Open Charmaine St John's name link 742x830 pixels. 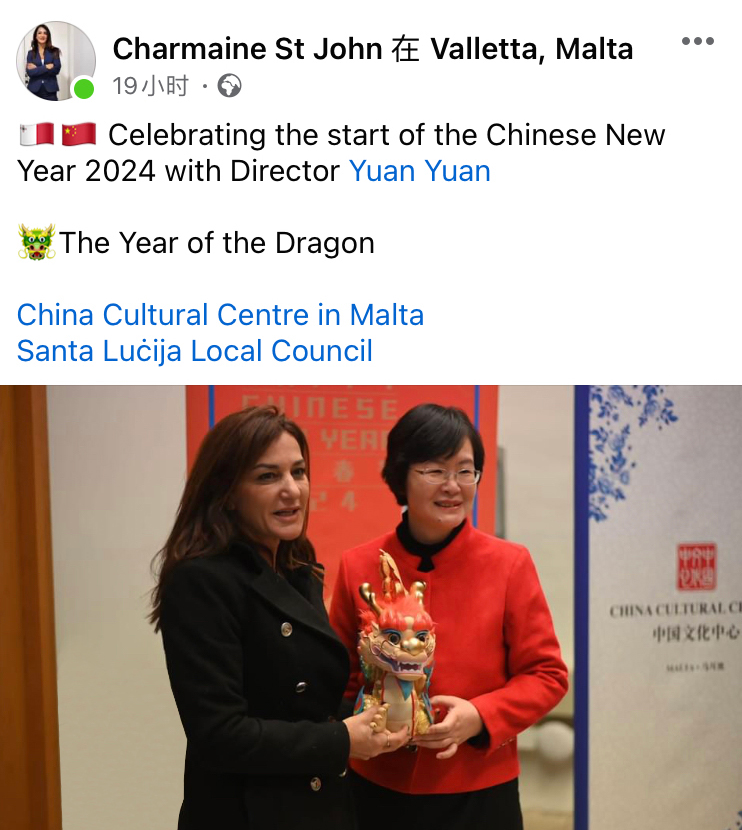[x=247, y=49]
